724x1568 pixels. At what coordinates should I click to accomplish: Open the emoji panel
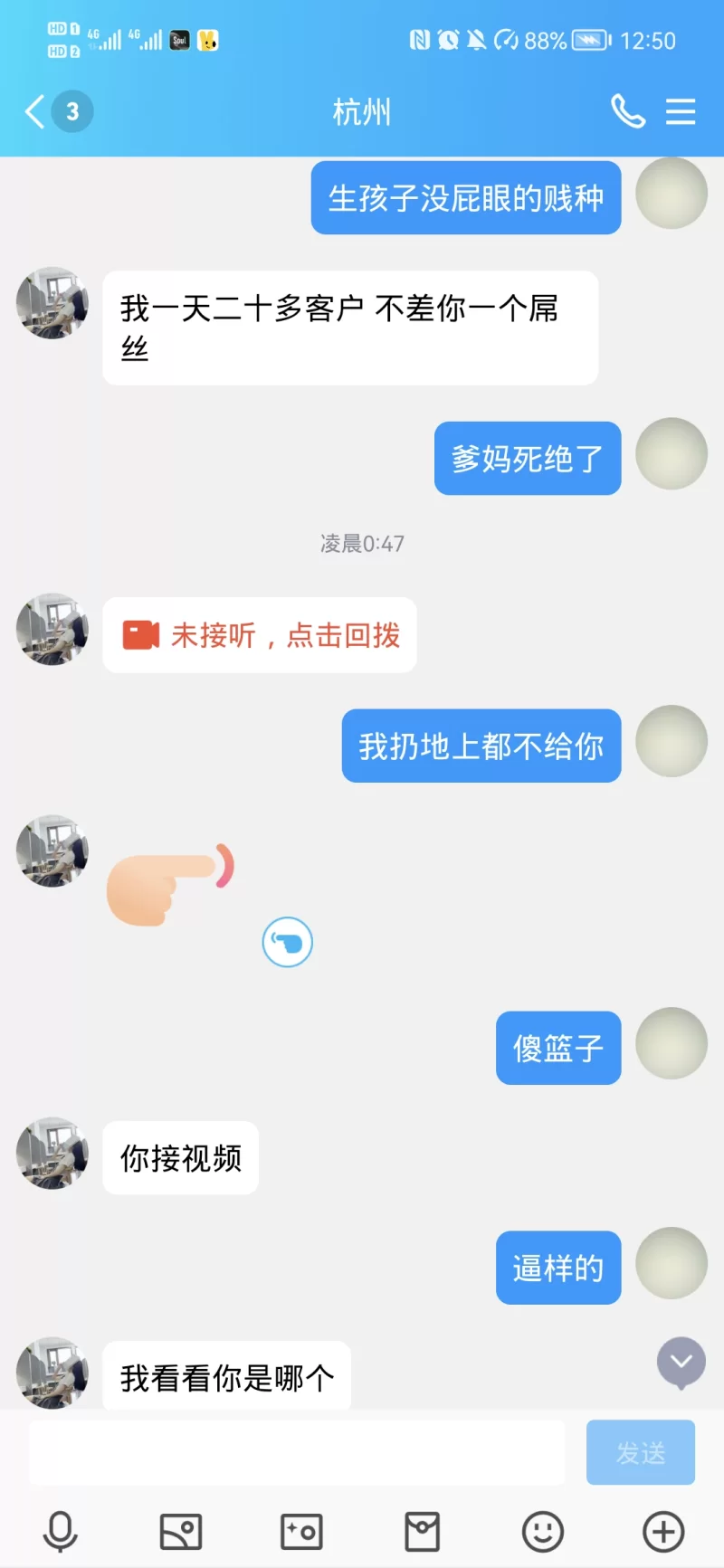543,1532
